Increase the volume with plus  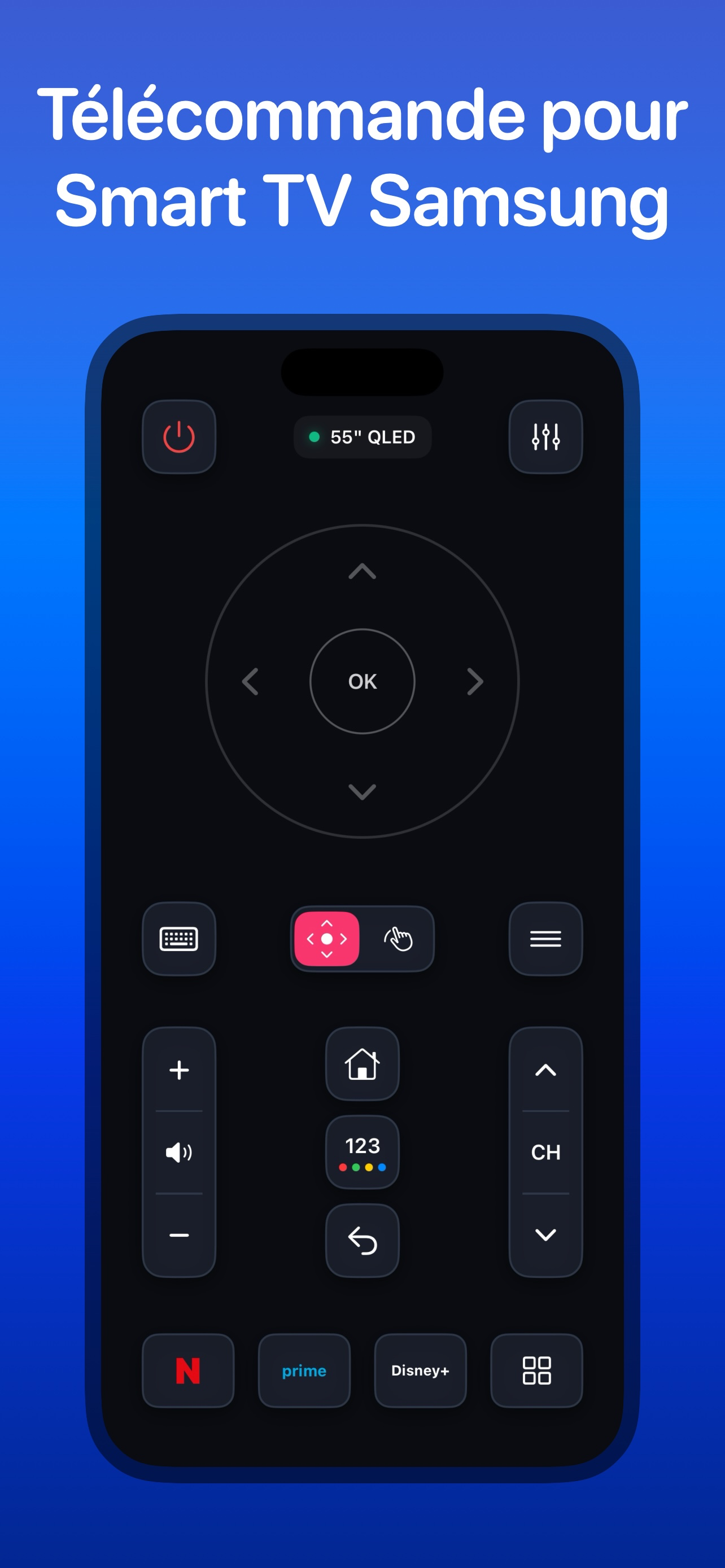pyautogui.click(x=179, y=1070)
